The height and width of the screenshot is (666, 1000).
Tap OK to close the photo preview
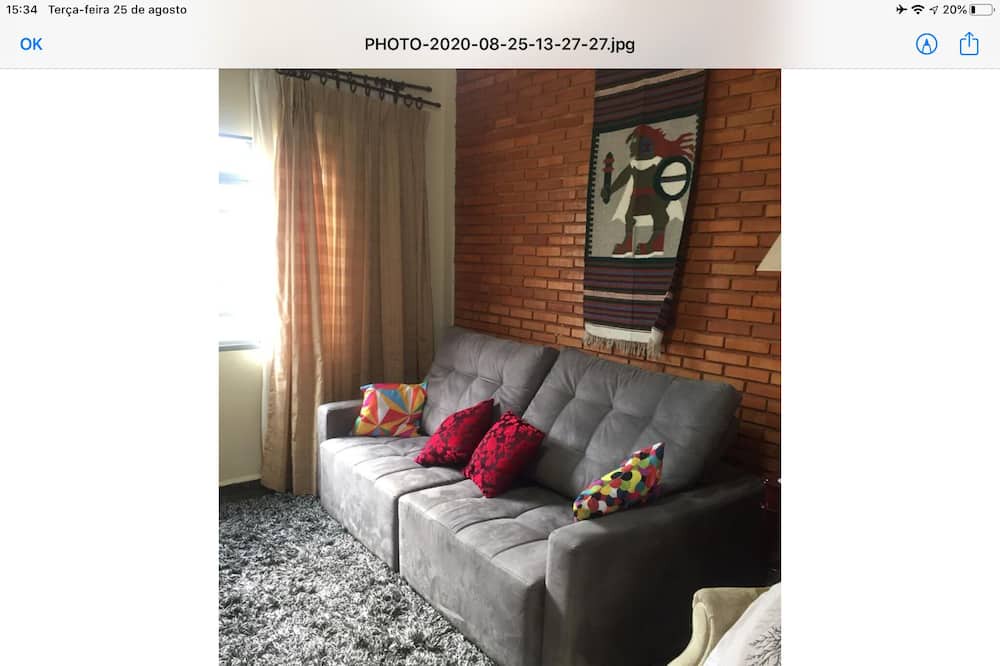coord(31,44)
